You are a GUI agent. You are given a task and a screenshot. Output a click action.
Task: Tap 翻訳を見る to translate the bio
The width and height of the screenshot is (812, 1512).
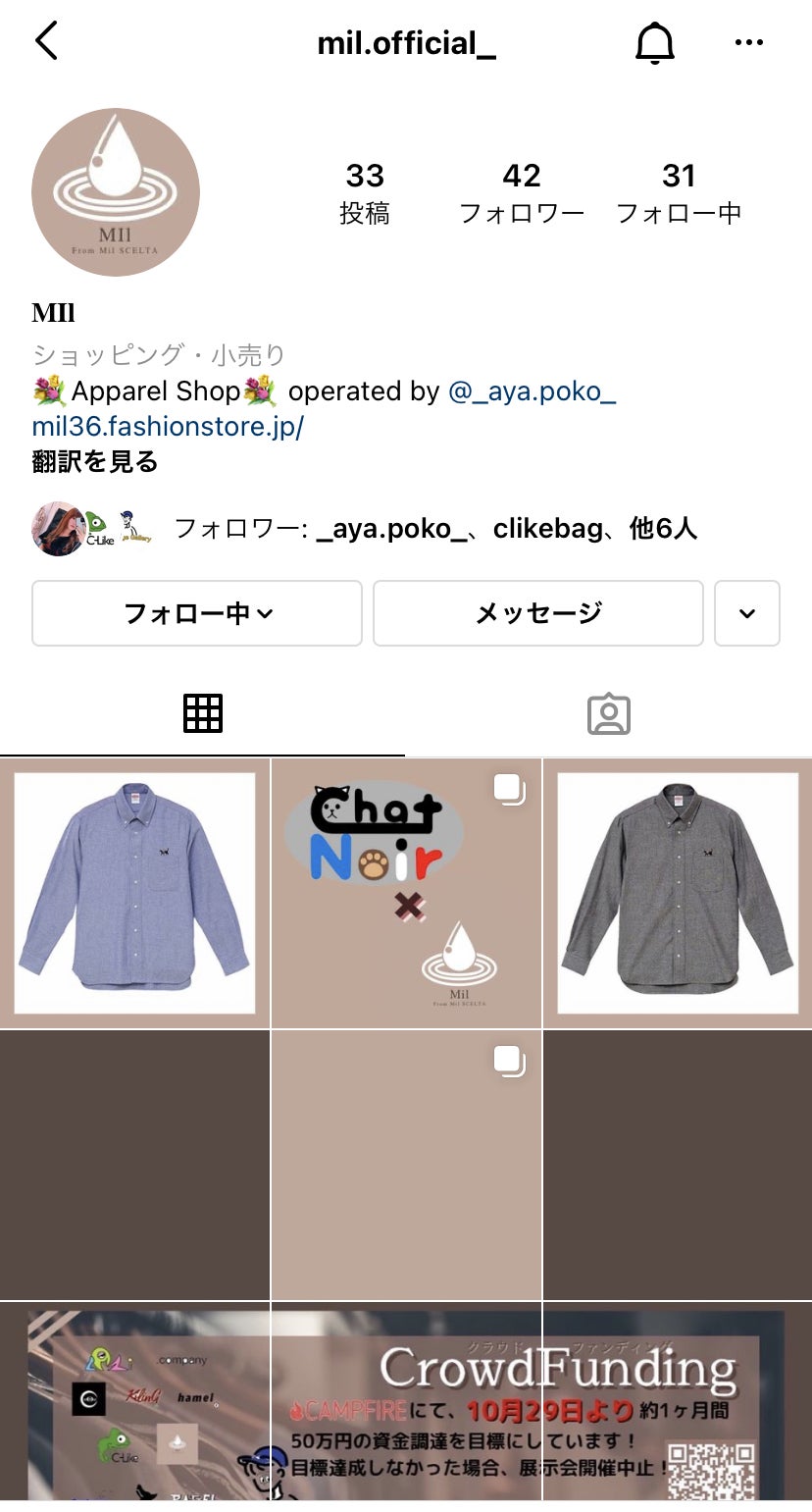tap(95, 461)
